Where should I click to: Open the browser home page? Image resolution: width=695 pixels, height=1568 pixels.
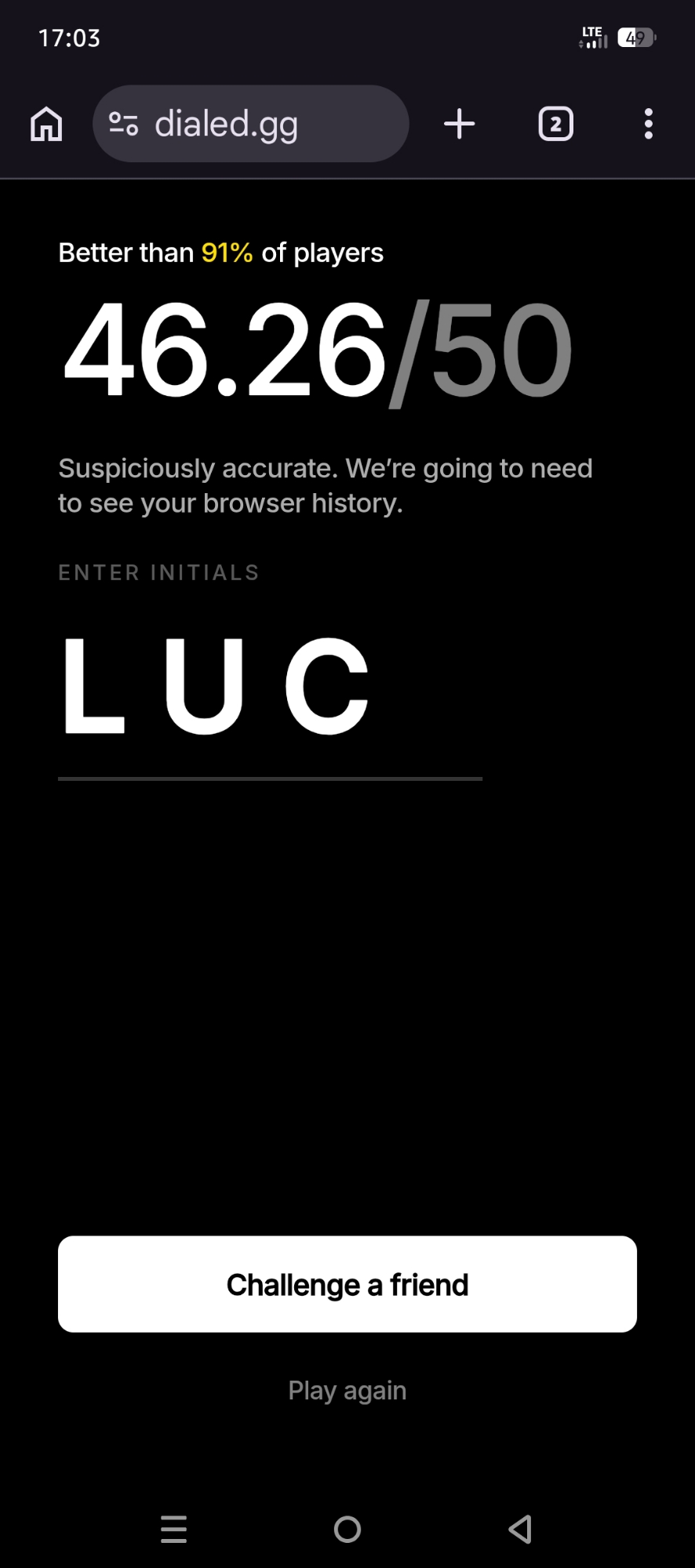[46, 124]
